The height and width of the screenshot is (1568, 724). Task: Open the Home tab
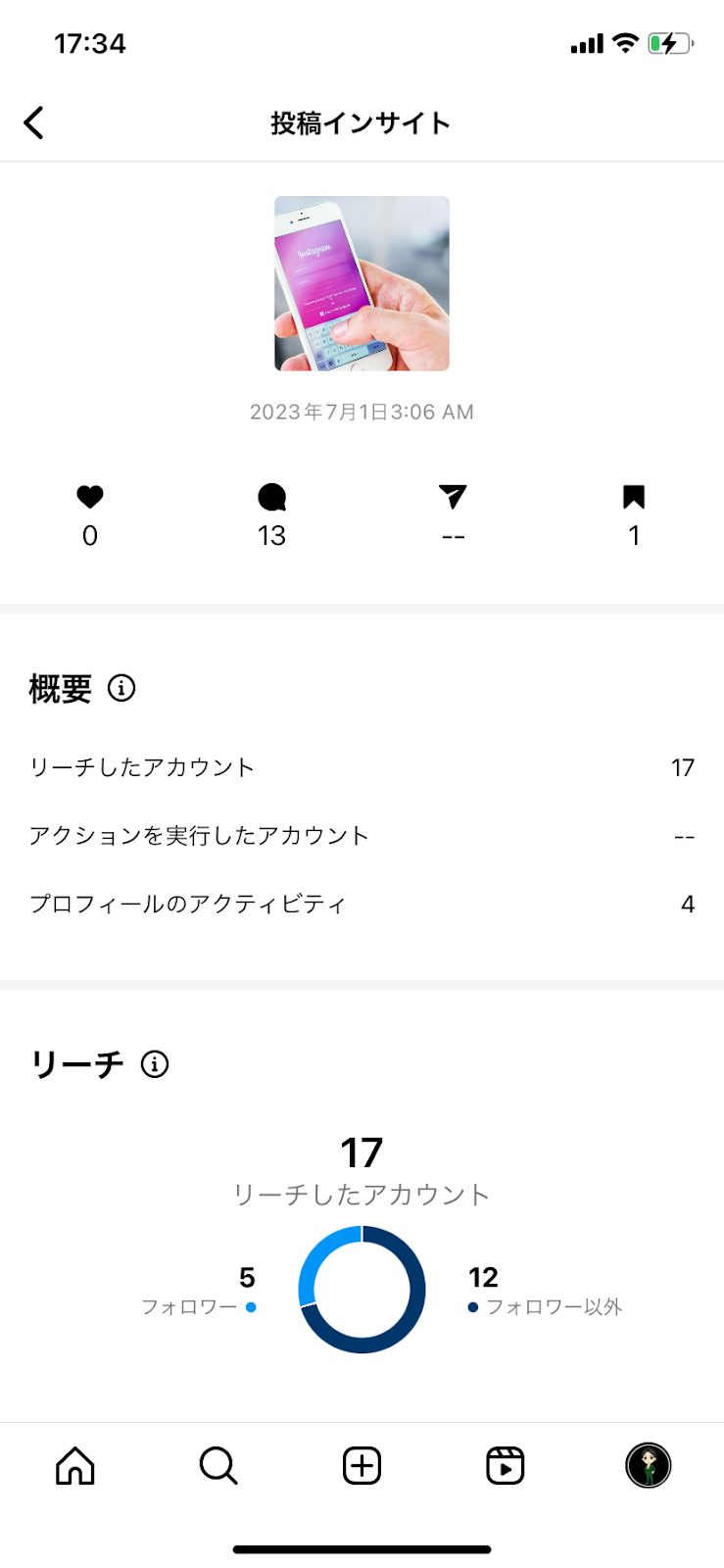75,1466
